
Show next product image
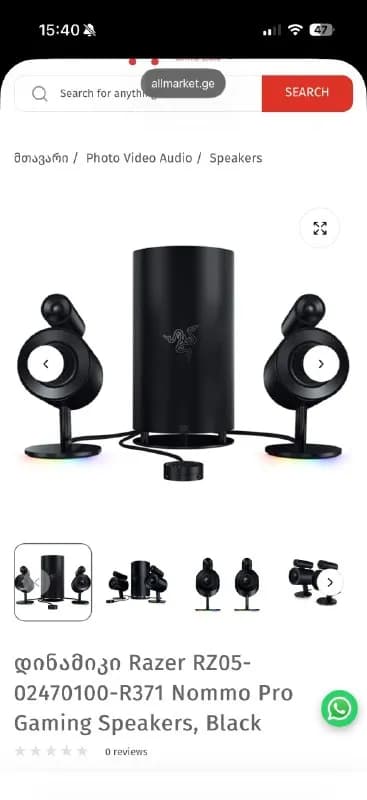pyautogui.click(x=321, y=364)
